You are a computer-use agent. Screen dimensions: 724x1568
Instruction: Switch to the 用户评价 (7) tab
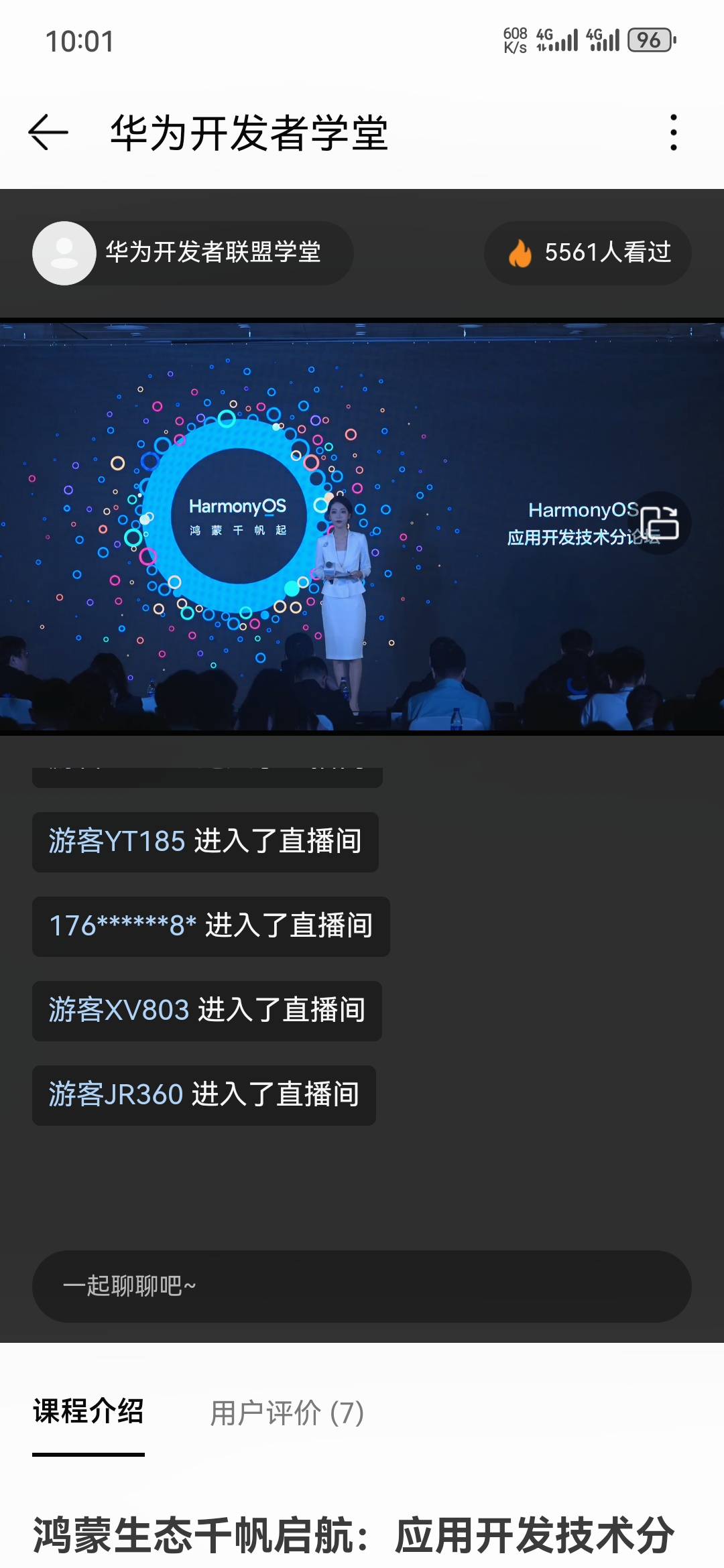[x=287, y=1413]
